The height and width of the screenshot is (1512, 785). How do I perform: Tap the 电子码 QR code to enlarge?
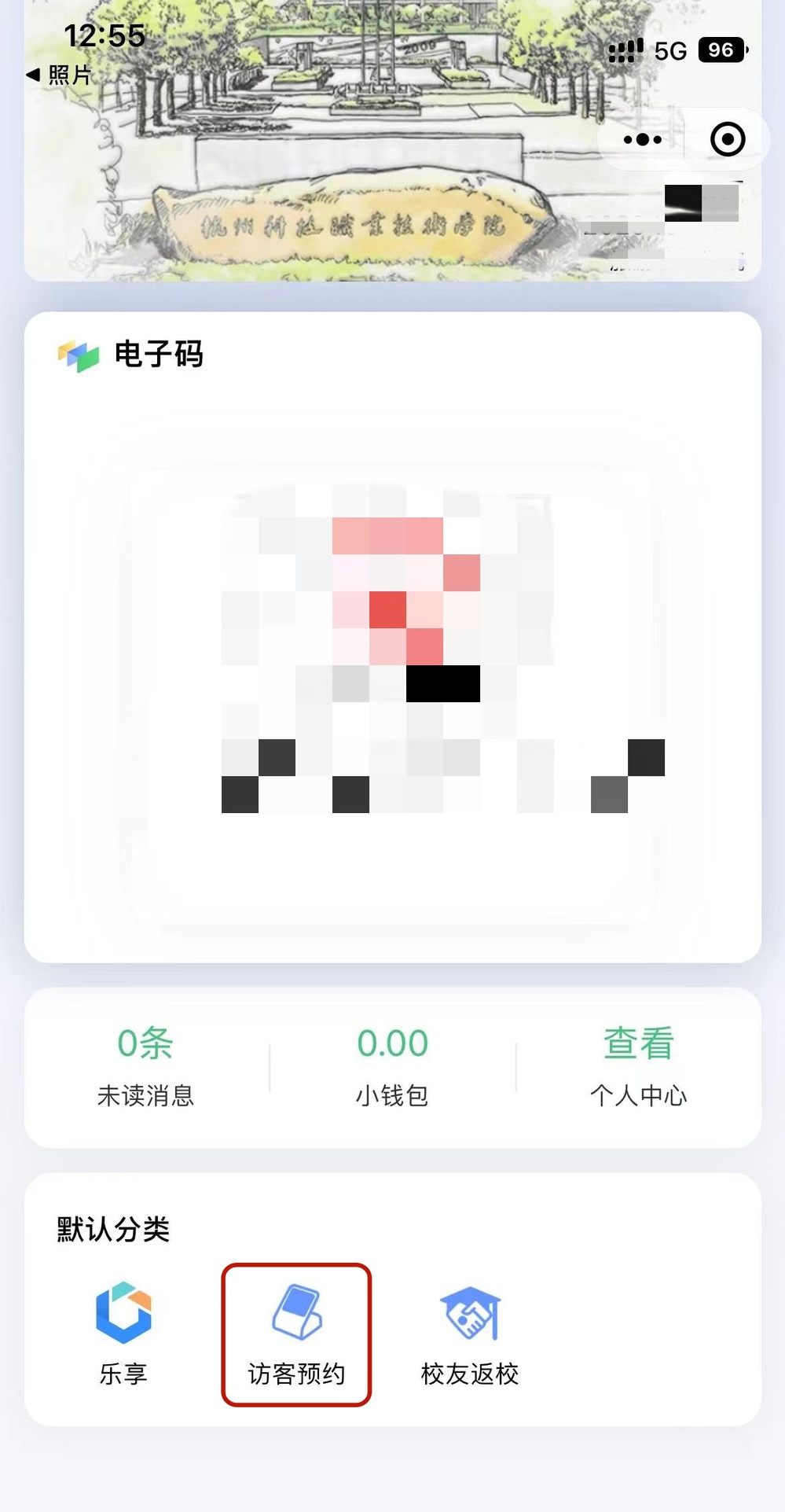coord(393,660)
